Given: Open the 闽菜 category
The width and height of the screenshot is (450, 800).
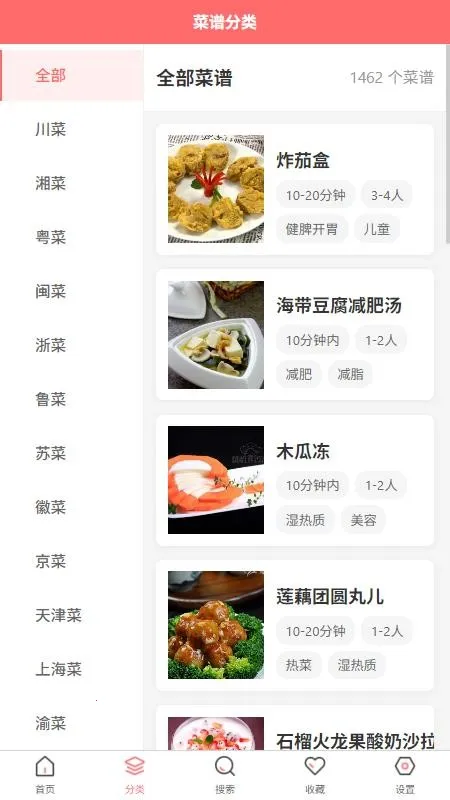Looking at the screenshot, I should click(x=71, y=291).
